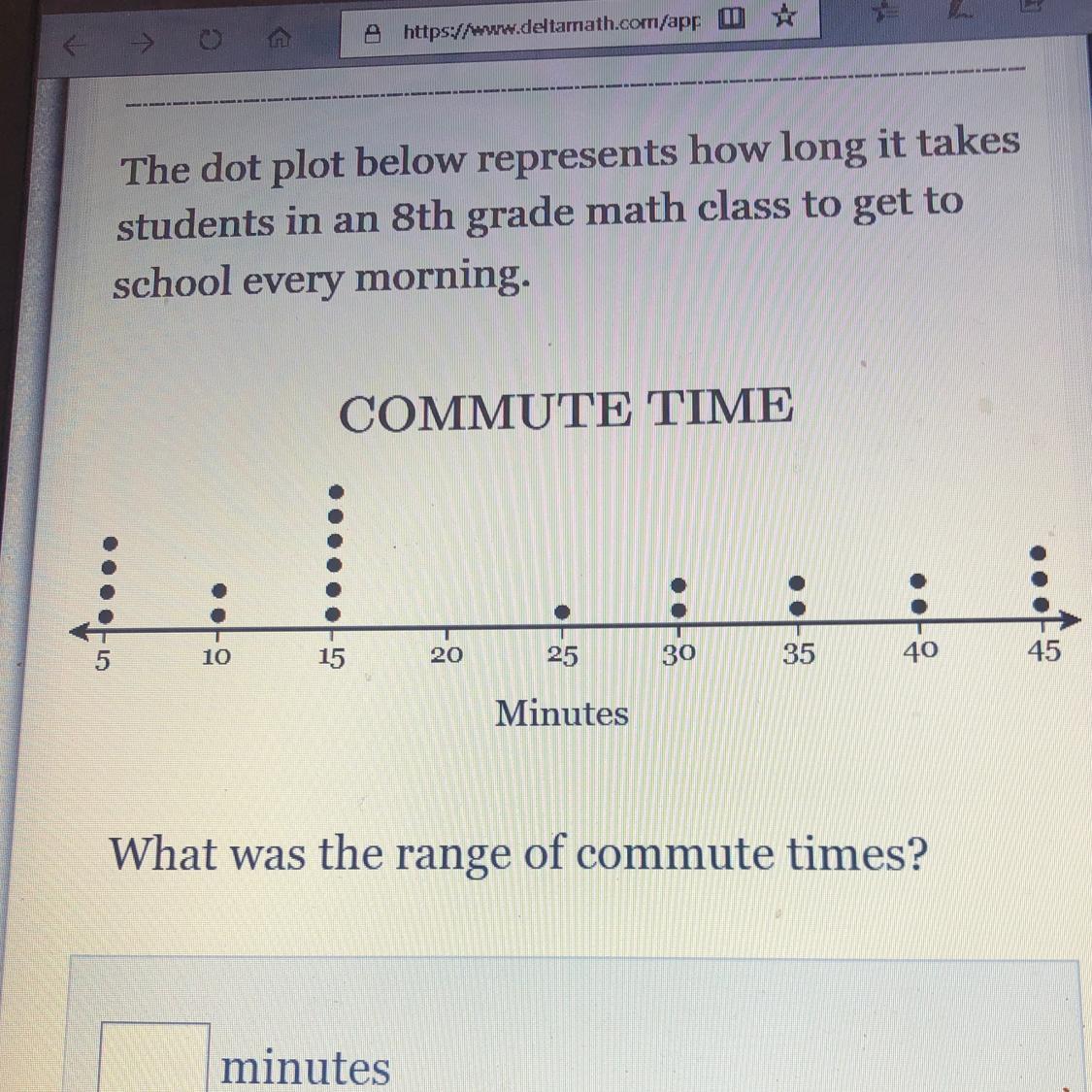Reload the page with the refresh icon
The image size is (1092, 1092).
click(211, 40)
